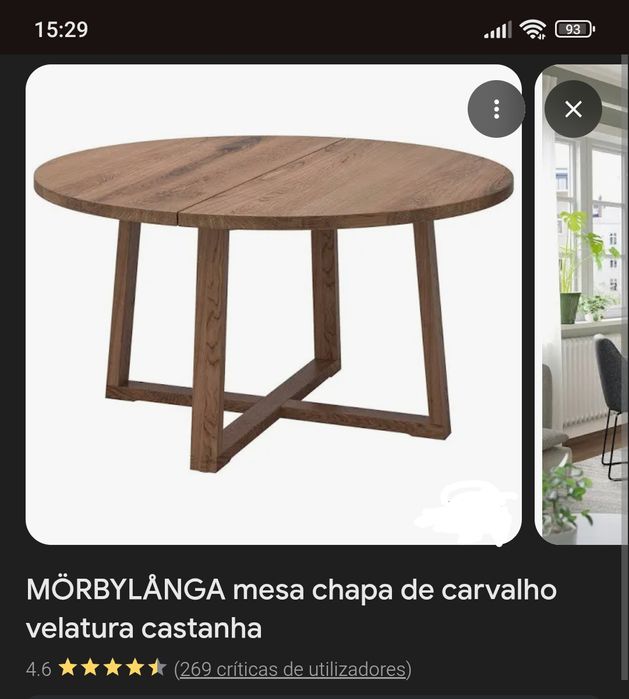Viewport: 629px width, 699px height.
Task: Open the three-dot overflow menu
Action: point(496,109)
